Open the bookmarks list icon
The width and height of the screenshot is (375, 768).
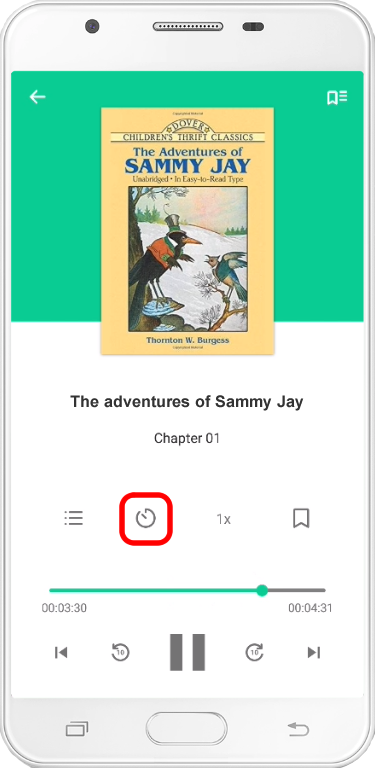tap(337, 97)
